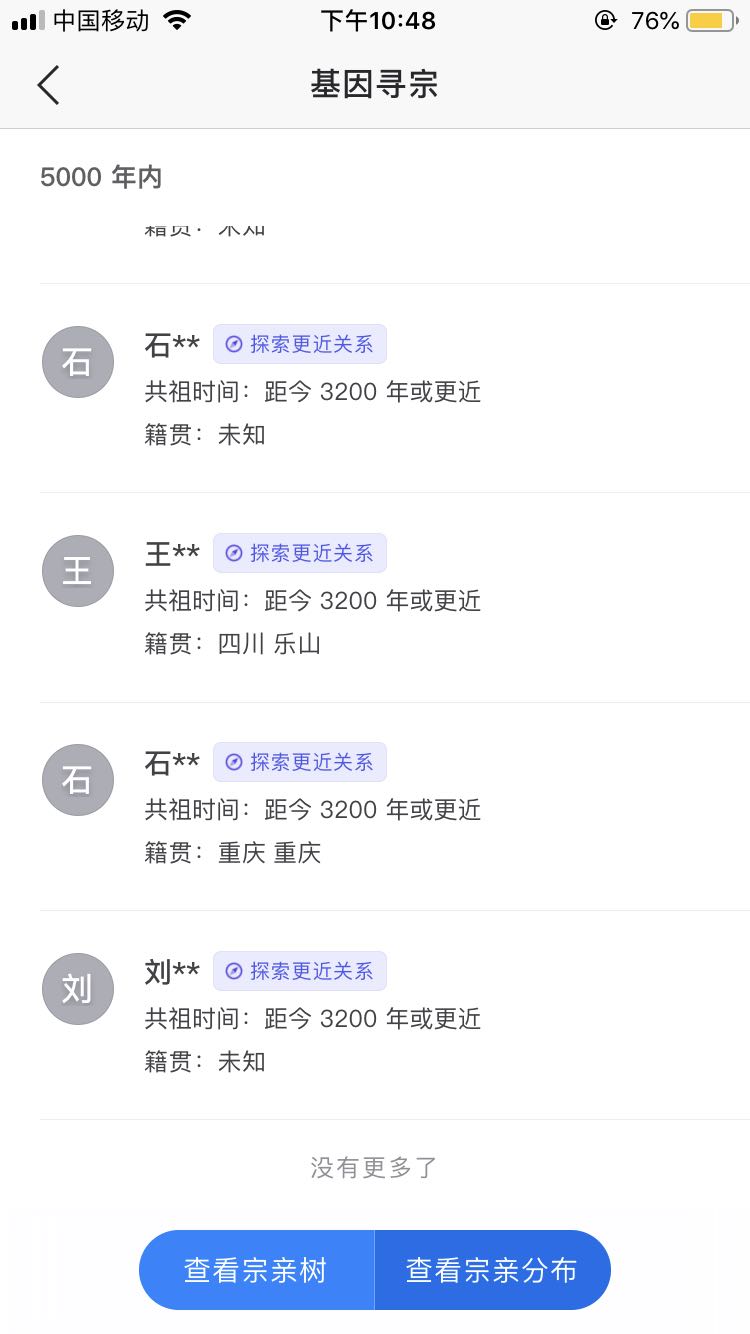Go back from 基因寻宗 page

48,85
